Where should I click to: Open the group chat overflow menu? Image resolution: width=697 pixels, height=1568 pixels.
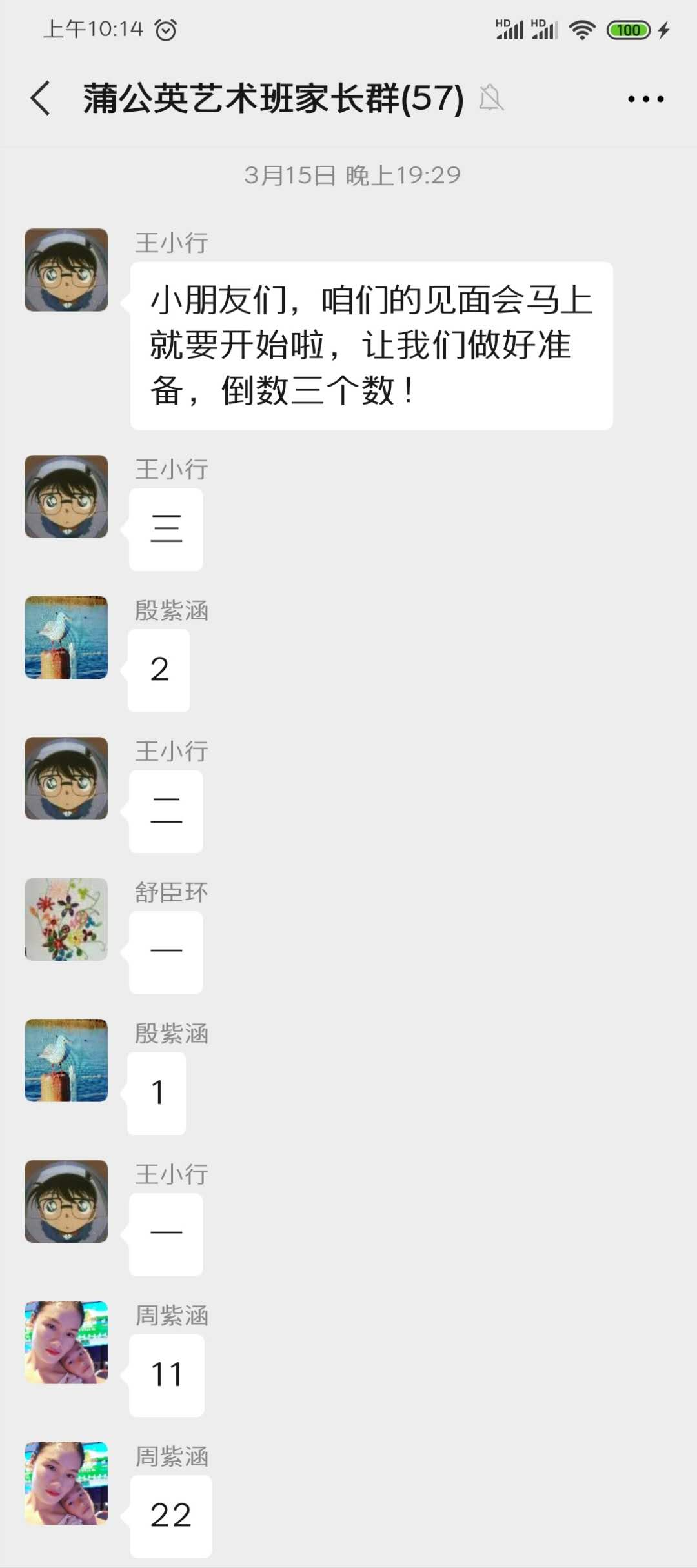click(645, 99)
